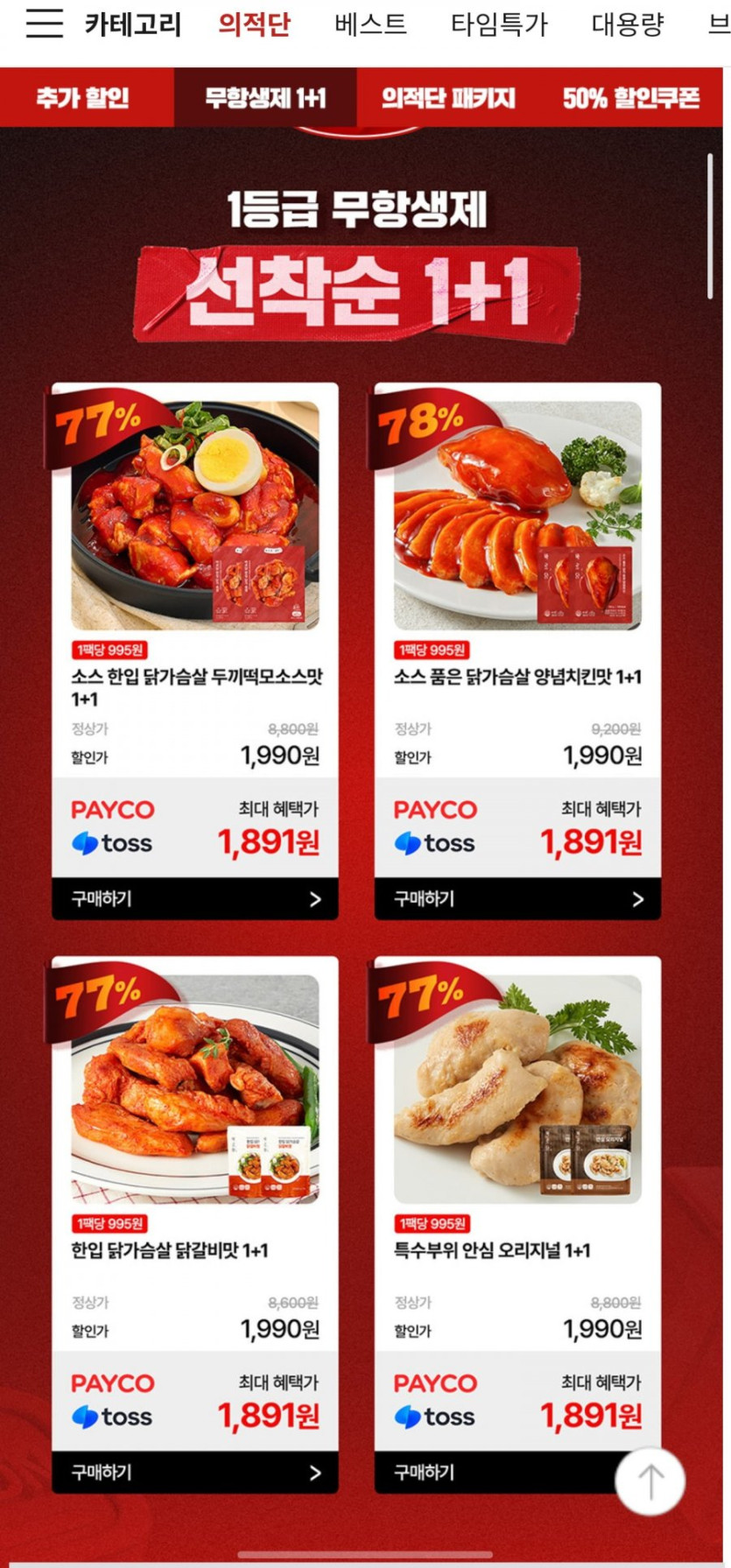731x1568 pixels.
Task: Buy 안심 오리지널 via its 구매하기 button
Action: [490, 1473]
